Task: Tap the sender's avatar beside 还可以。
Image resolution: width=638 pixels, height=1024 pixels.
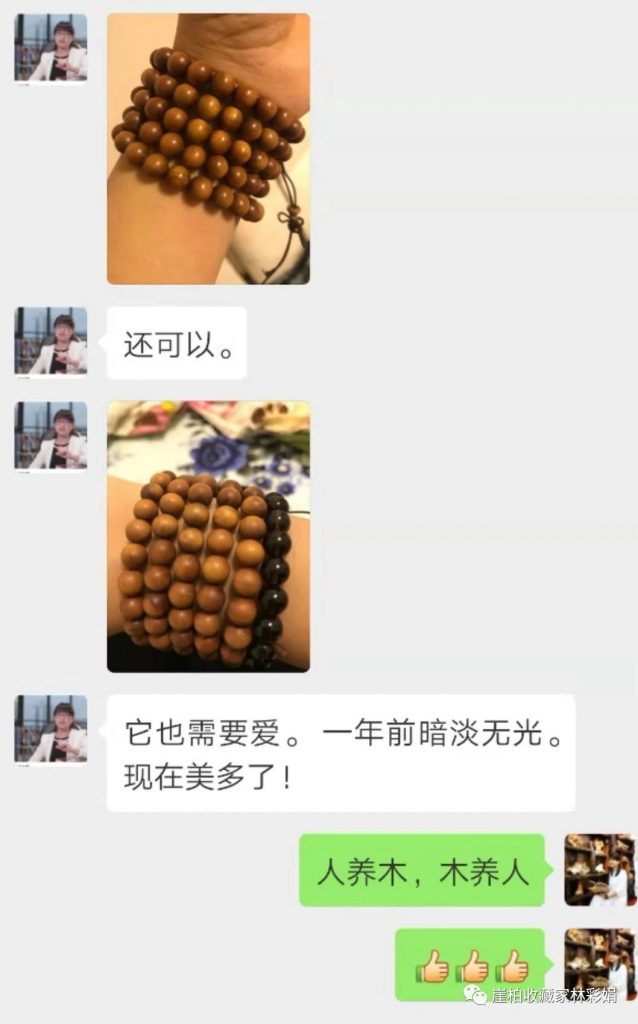Action: (x=50, y=341)
